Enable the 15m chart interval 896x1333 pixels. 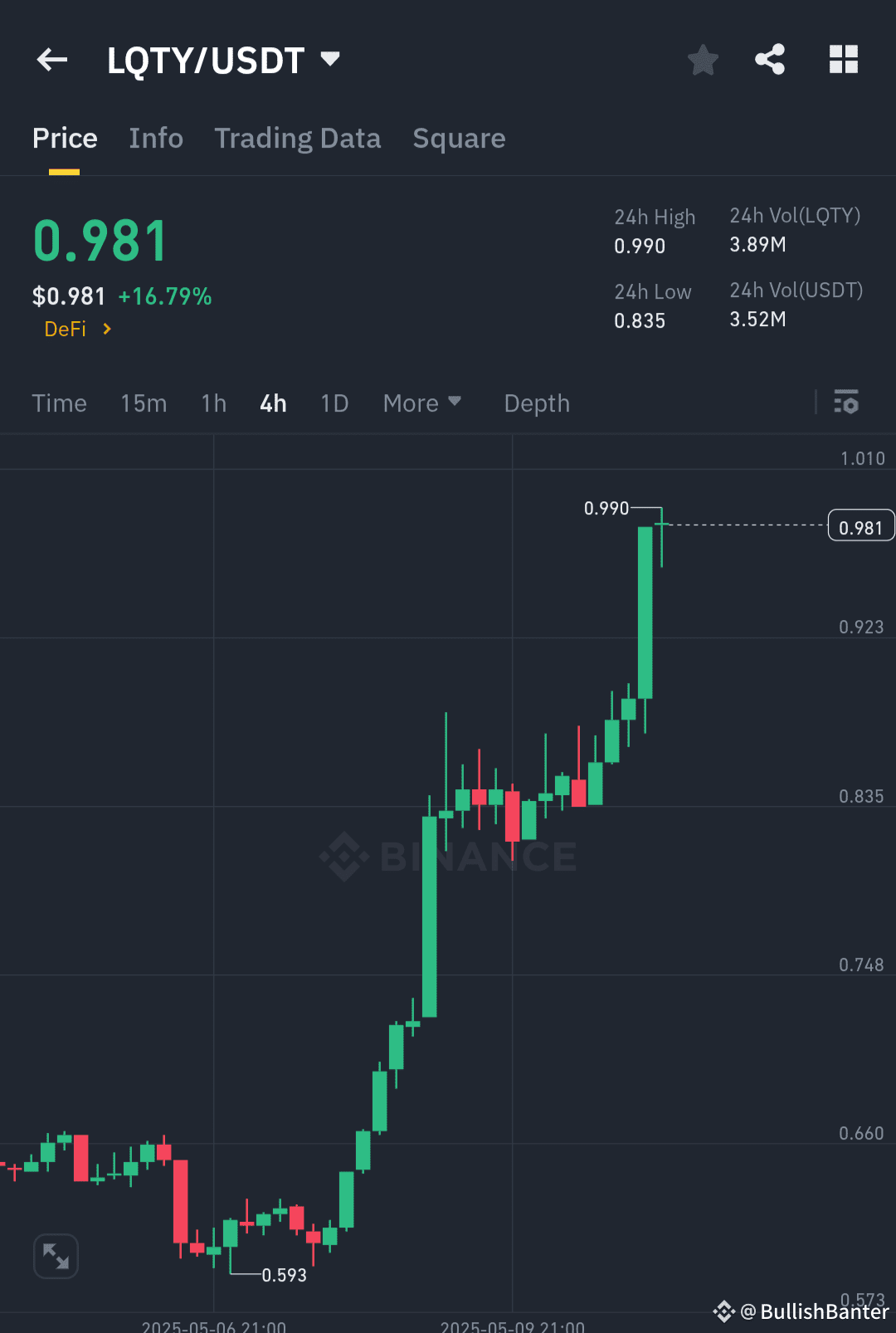(143, 403)
